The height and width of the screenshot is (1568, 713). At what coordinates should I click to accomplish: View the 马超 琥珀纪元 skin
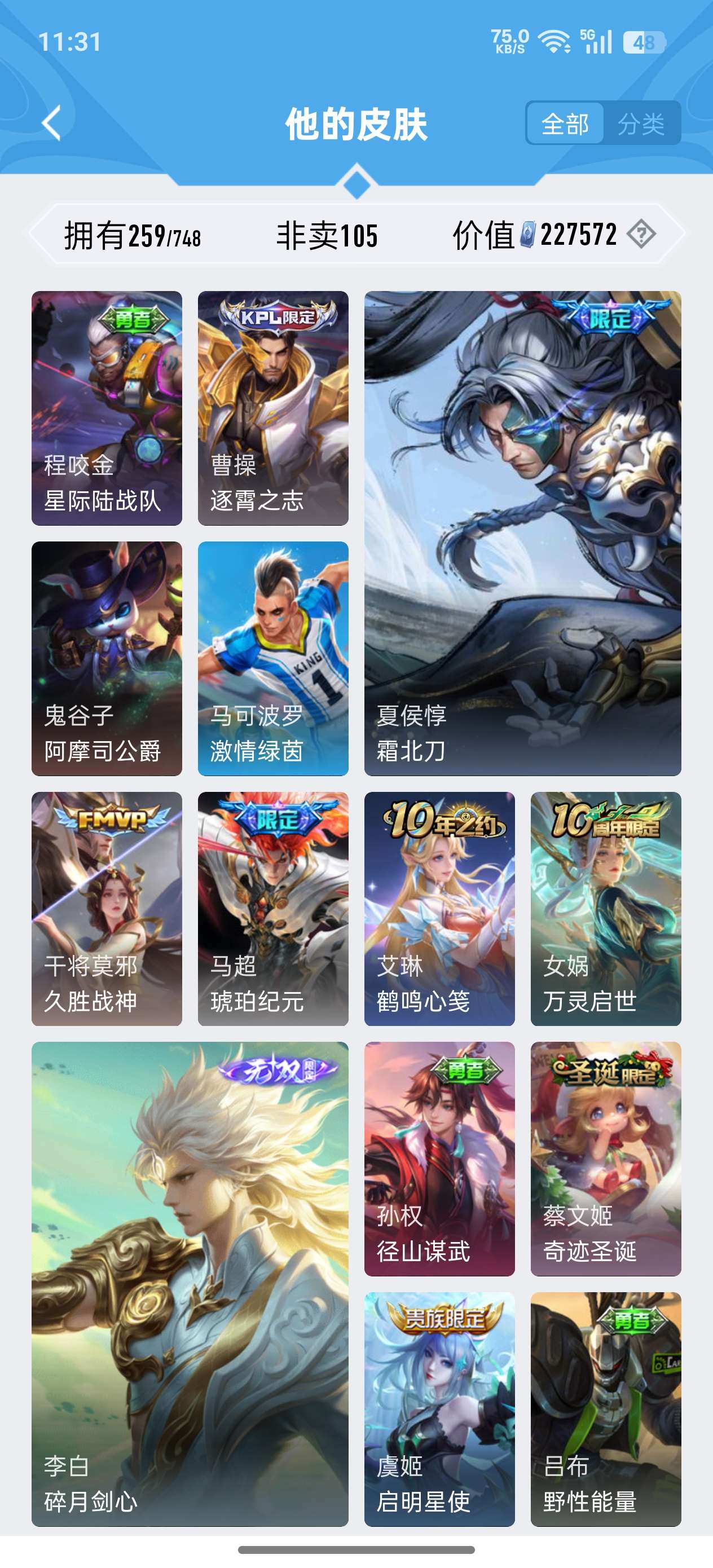pyautogui.click(x=273, y=908)
